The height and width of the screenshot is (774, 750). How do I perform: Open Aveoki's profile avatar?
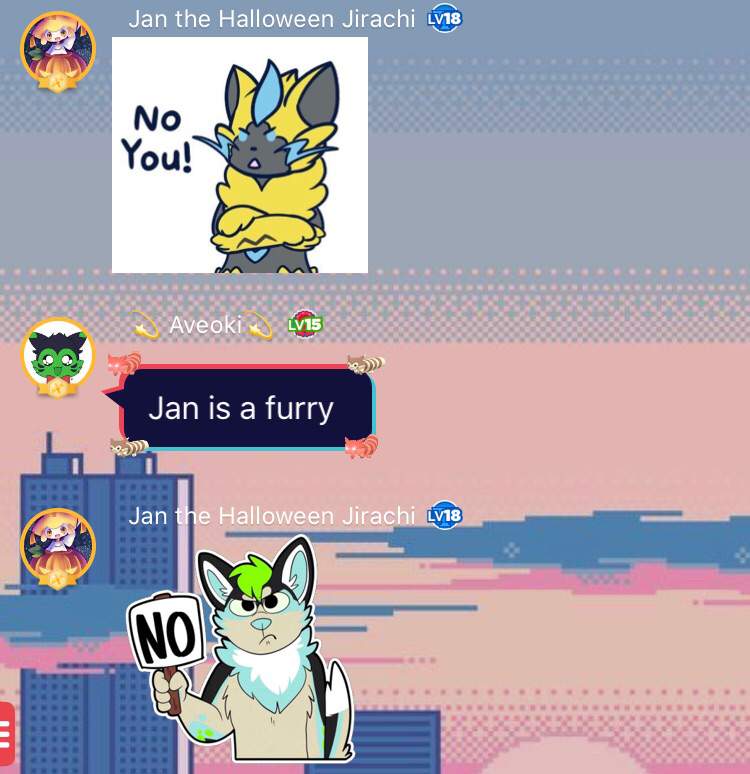[x=57, y=356]
